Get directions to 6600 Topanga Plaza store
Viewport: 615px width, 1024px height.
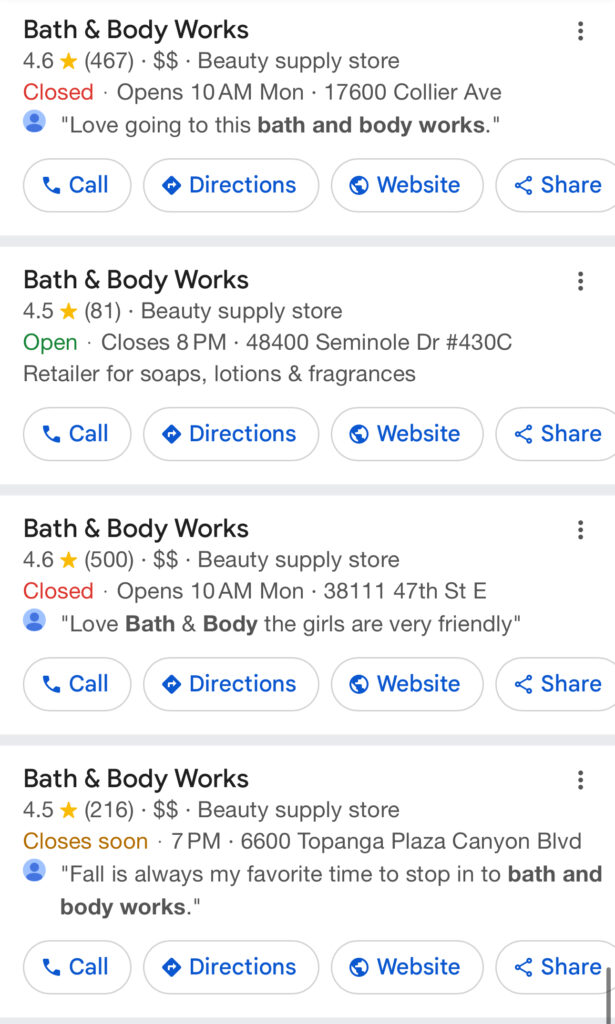coord(231,967)
